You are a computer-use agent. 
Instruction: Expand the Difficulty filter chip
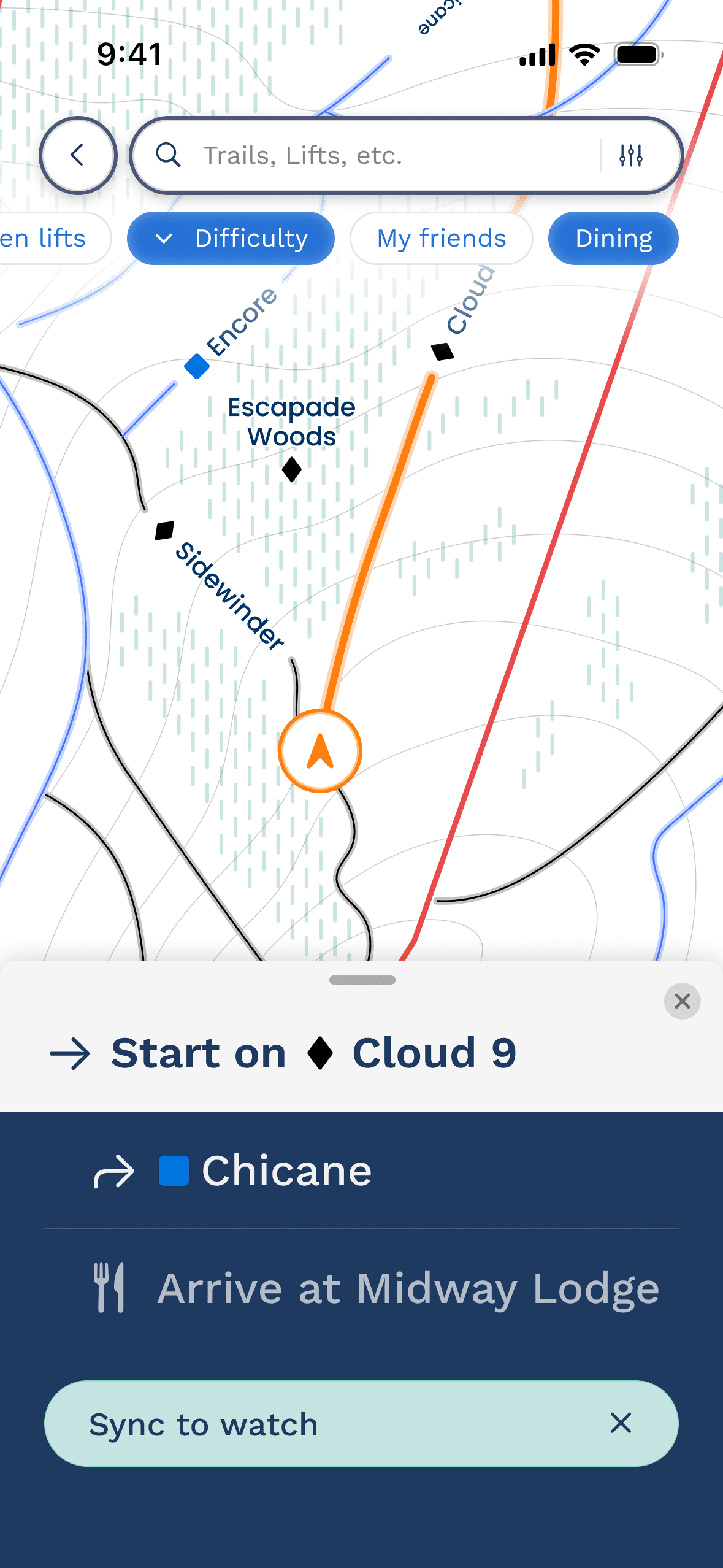(x=231, y=239)
